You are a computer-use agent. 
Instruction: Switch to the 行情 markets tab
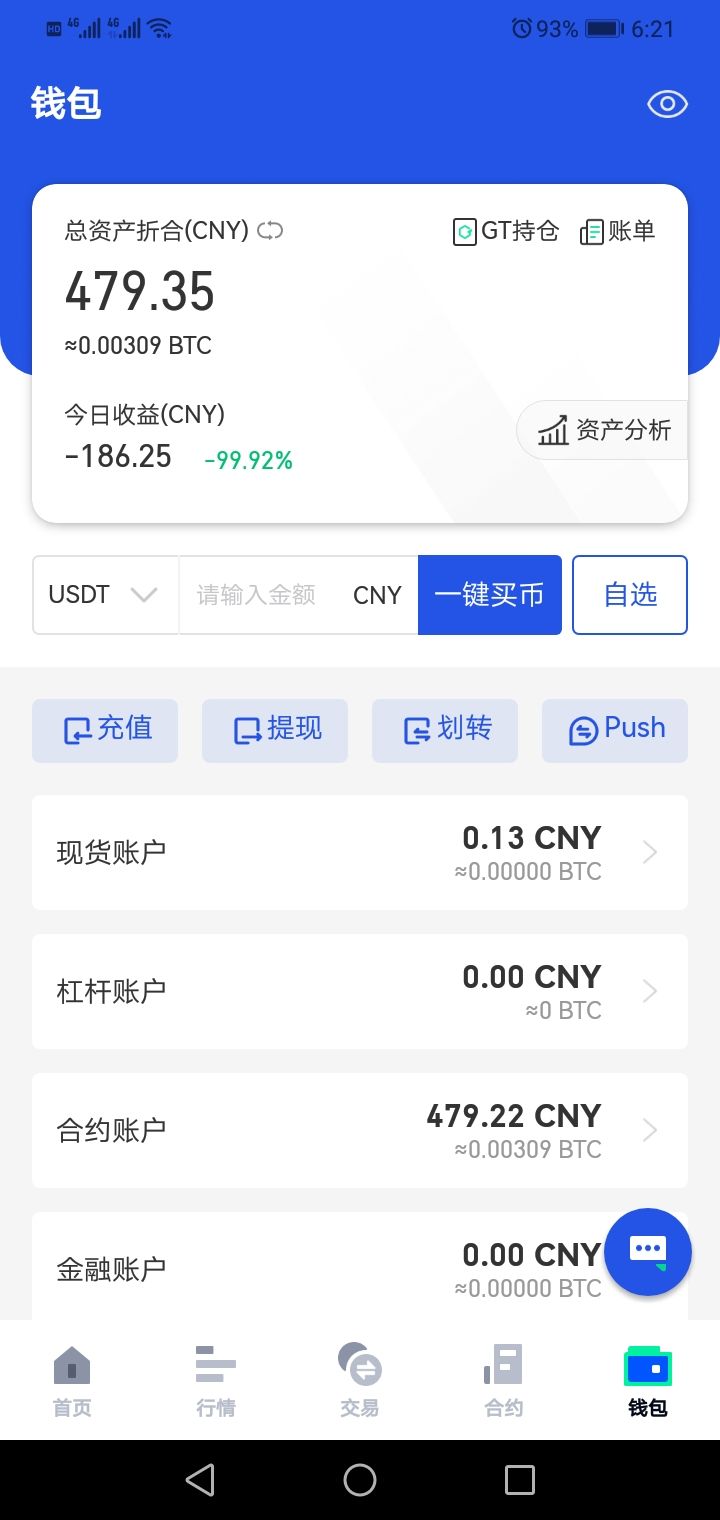coord(216,1381)
